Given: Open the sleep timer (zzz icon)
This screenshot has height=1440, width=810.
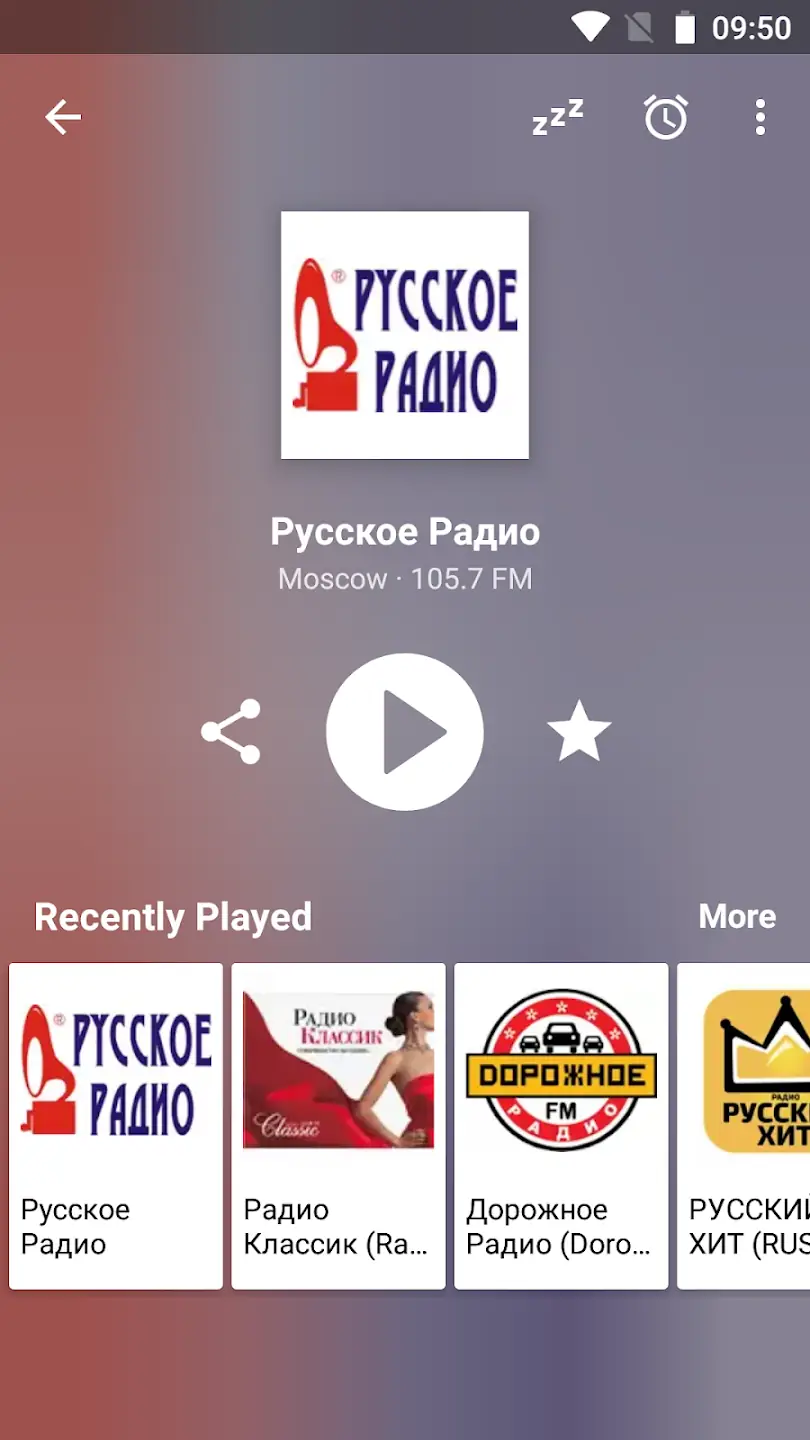Looking at the screenshot, I should pos(558,117).
